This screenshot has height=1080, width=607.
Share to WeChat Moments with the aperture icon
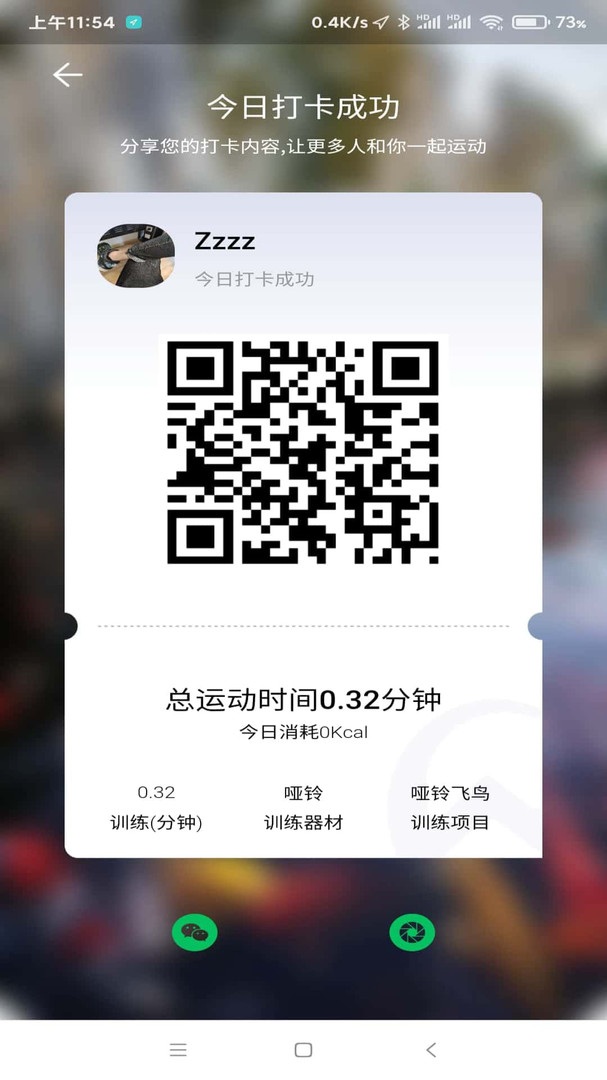(x=412, y=933)
